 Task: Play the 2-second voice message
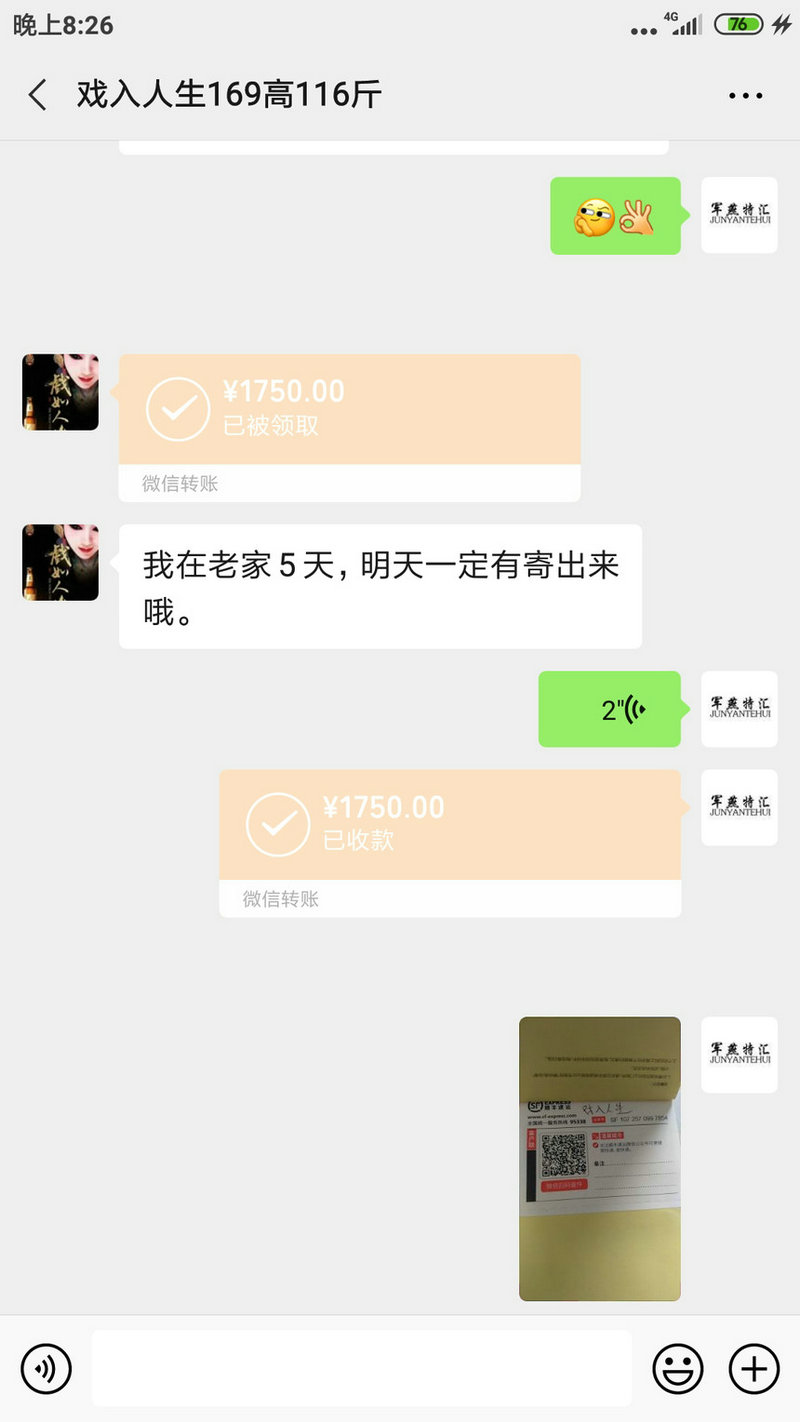(x=609, y=710)
